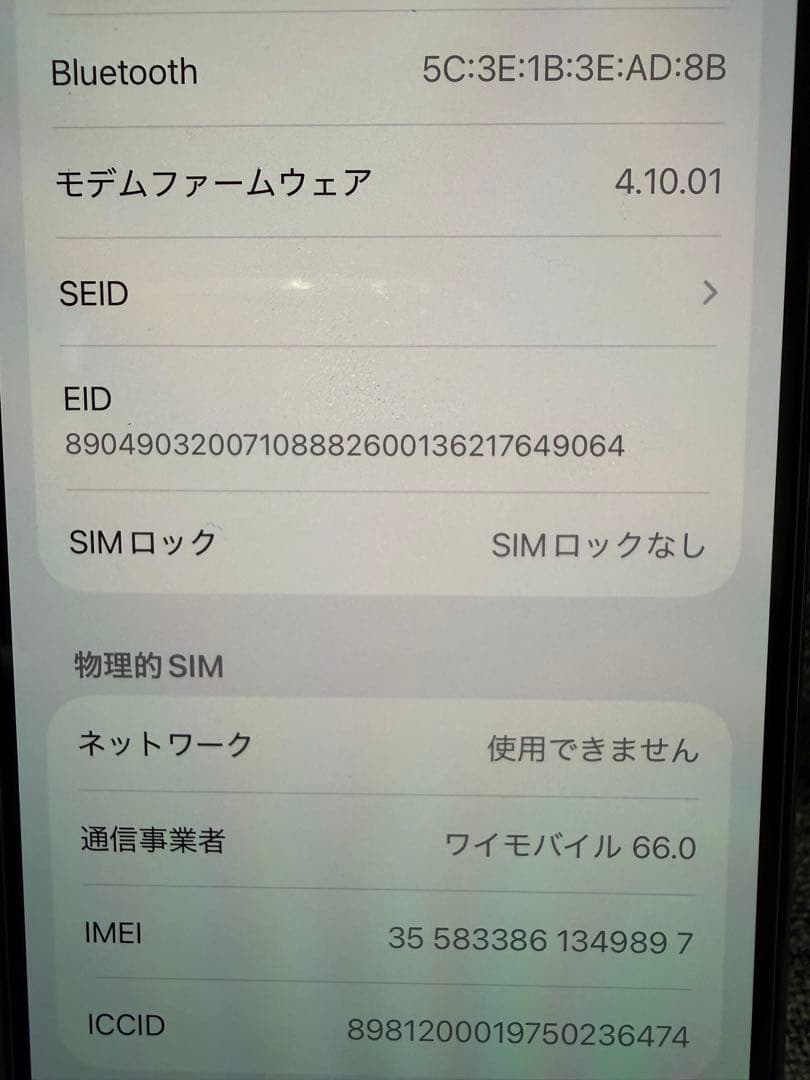Select the Bluetooth address row
Screen dimensions: 810x1080
[390, 71]
